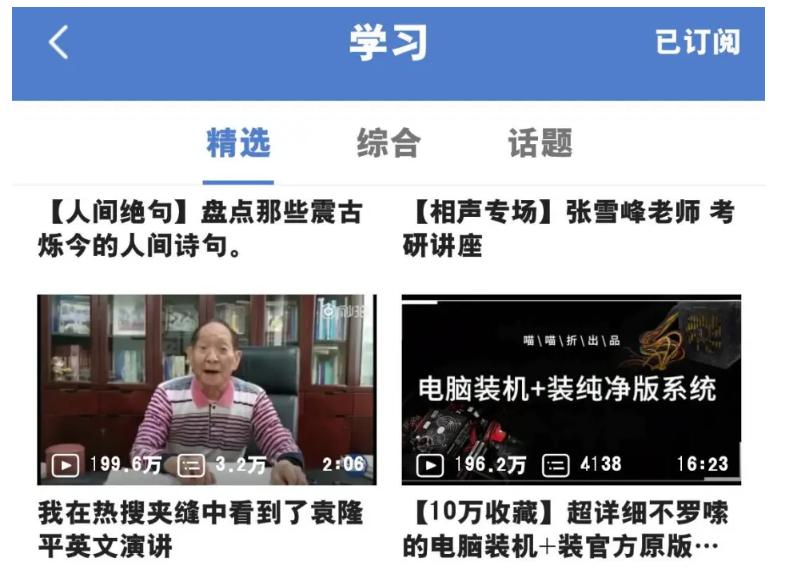Play the 袁隆平英文演讲 video
798x586 pixels.
click(x=207, y=390)
